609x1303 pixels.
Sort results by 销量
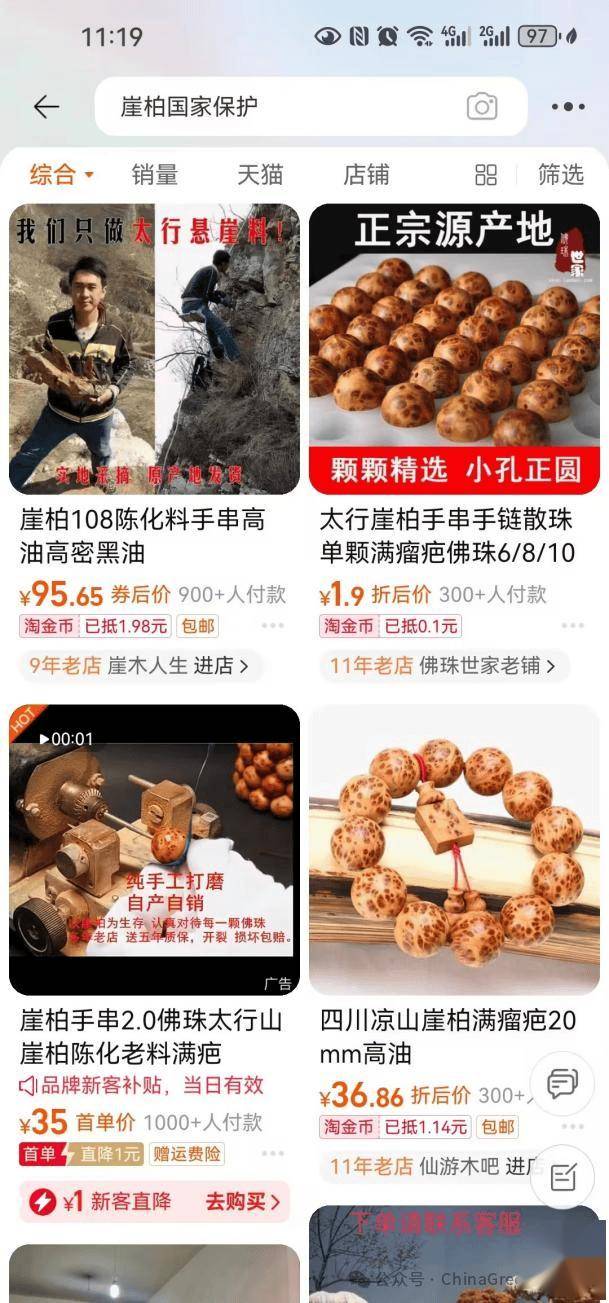tap(155, 175)
